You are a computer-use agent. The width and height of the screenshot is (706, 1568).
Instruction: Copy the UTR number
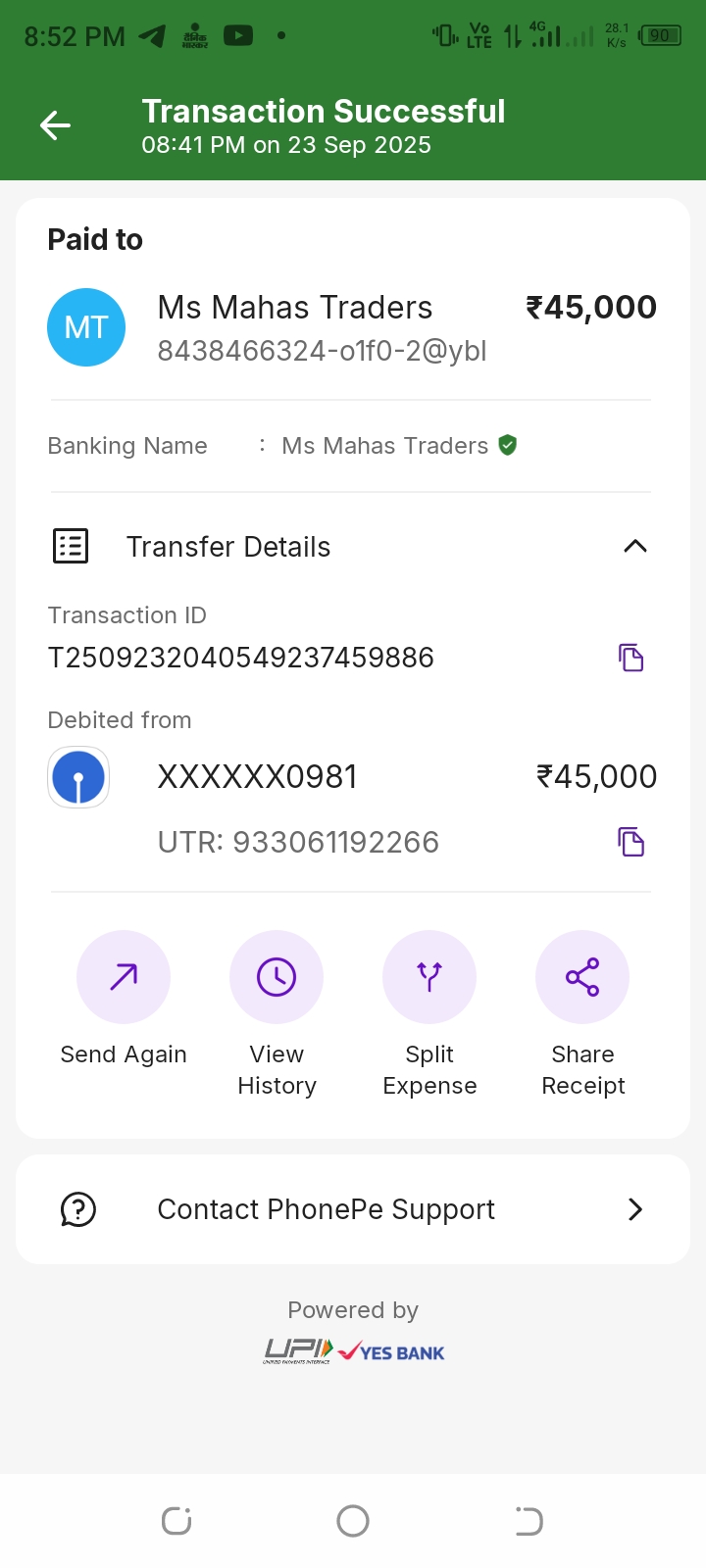coord(630,842)
